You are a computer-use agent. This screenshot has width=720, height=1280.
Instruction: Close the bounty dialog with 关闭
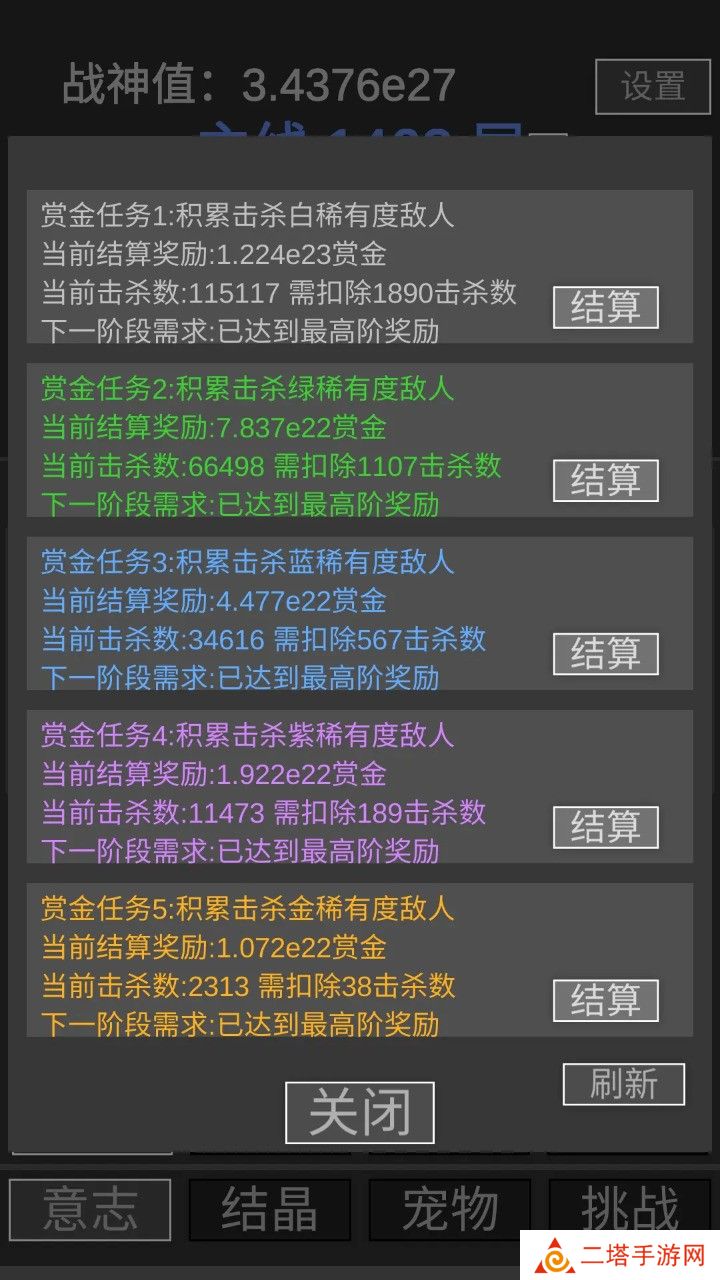tap(359, 1112)
